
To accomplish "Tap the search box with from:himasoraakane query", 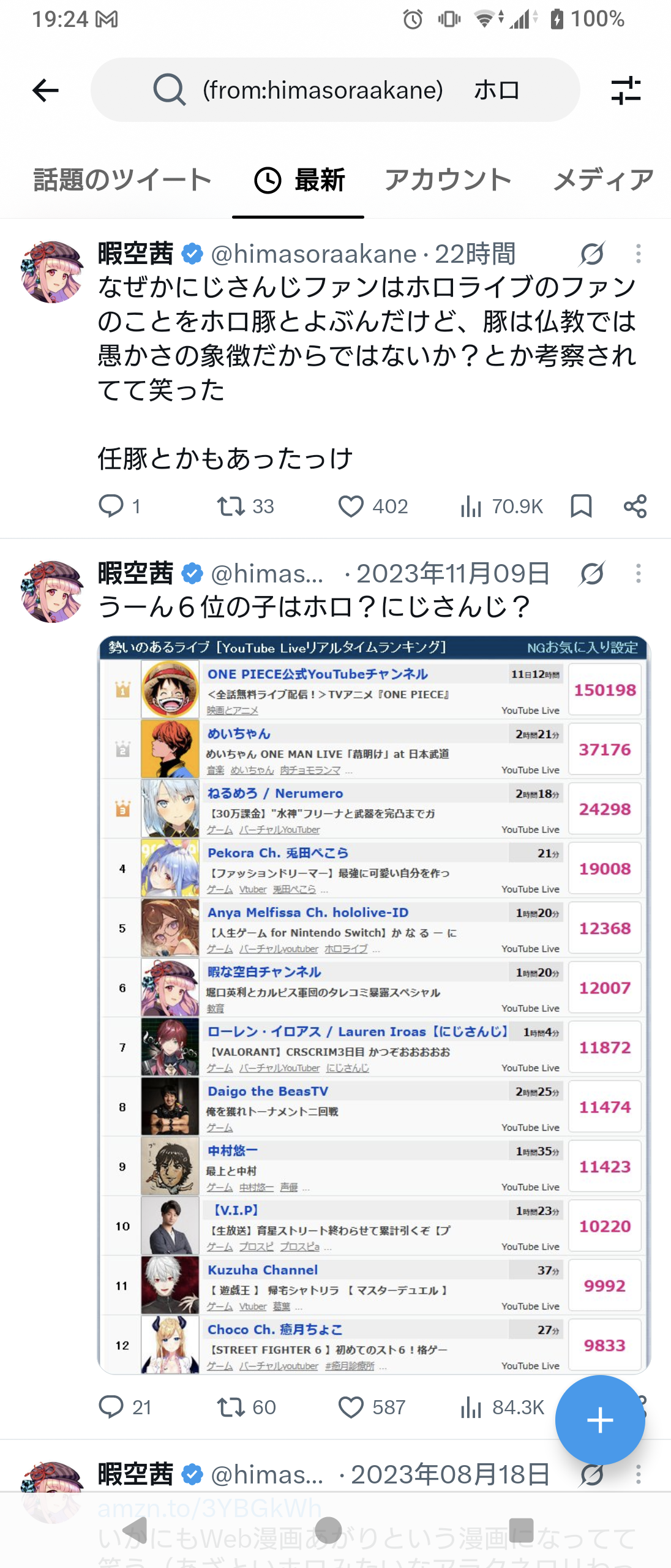I will pyautogui.click(x=335, y=90).
